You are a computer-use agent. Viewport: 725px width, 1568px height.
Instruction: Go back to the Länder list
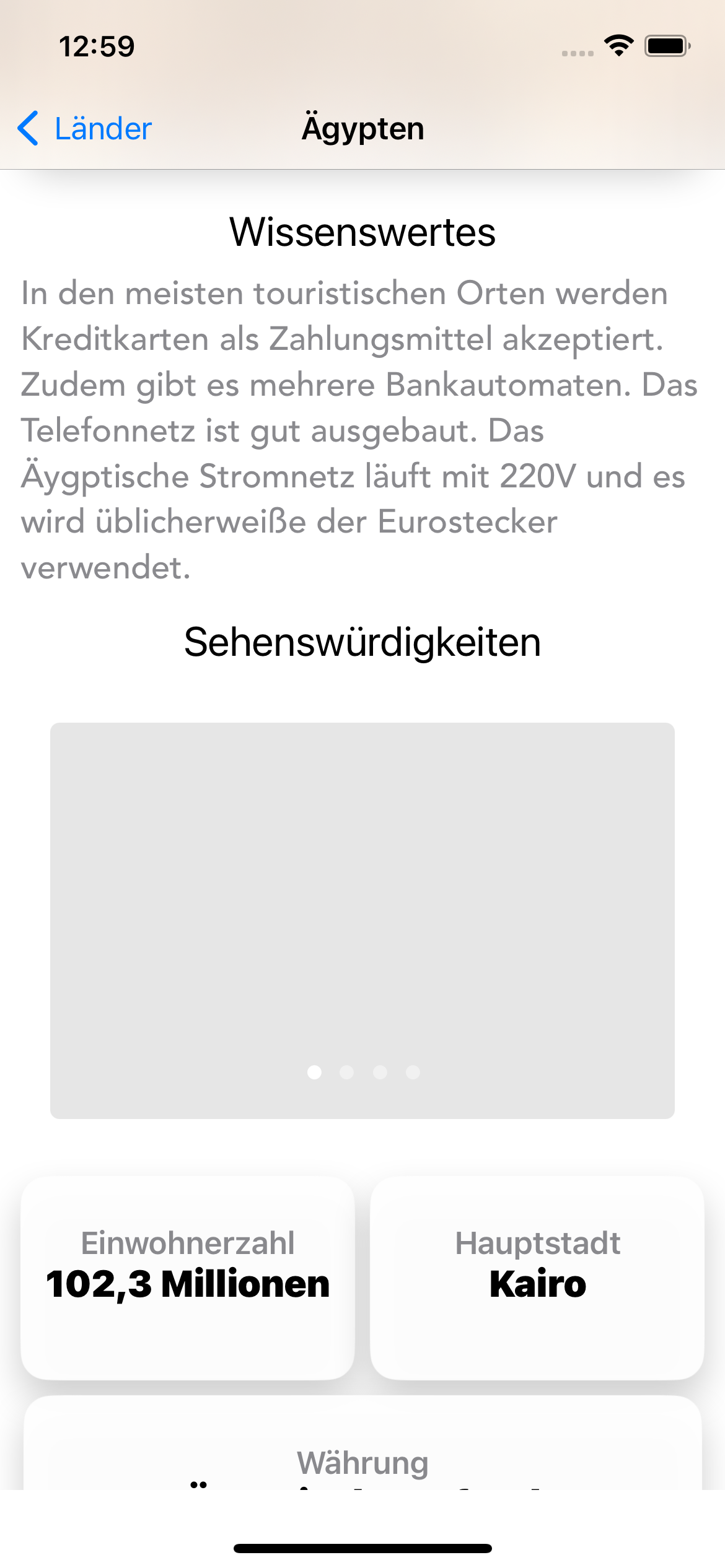pyautogui.click(x=84, y=129)
